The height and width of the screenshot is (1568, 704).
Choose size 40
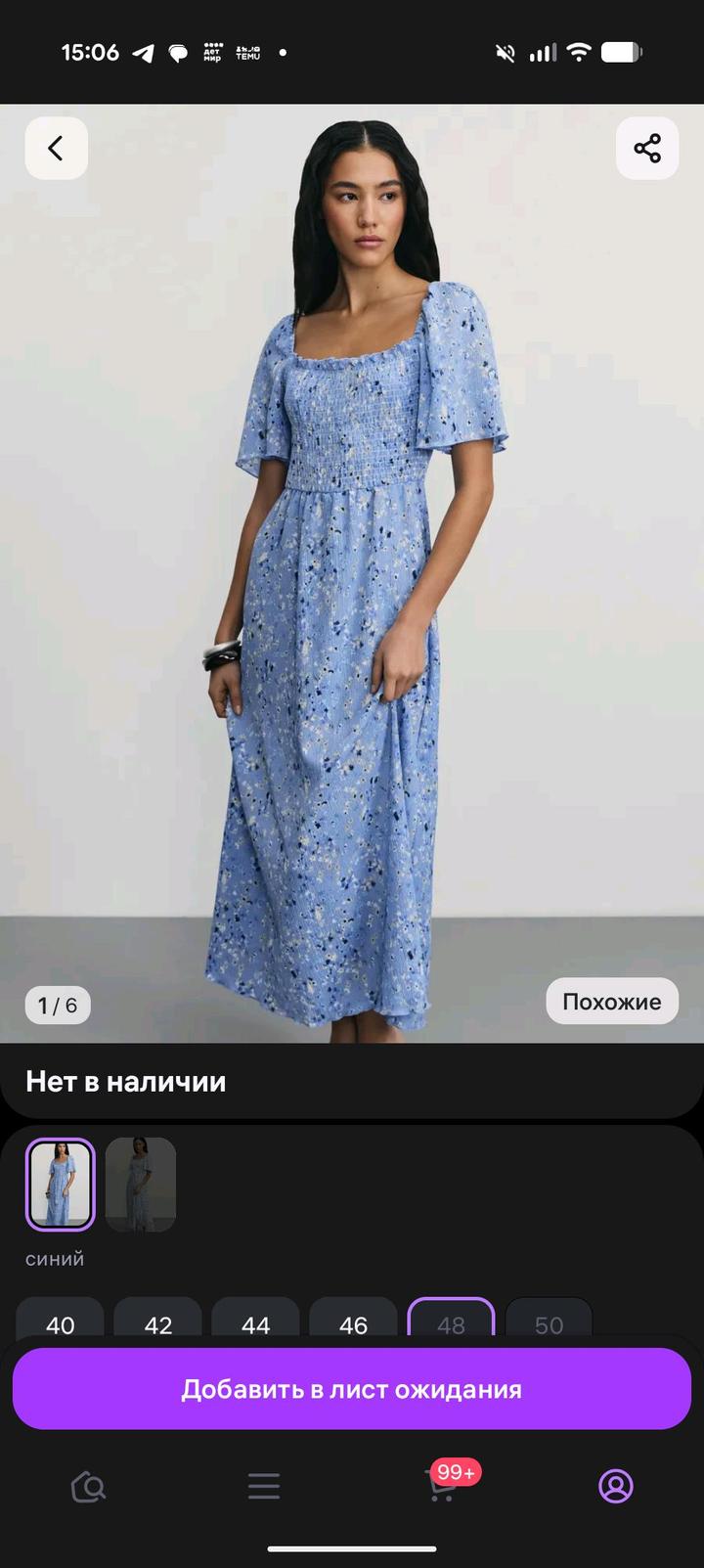pos(61,1322)
